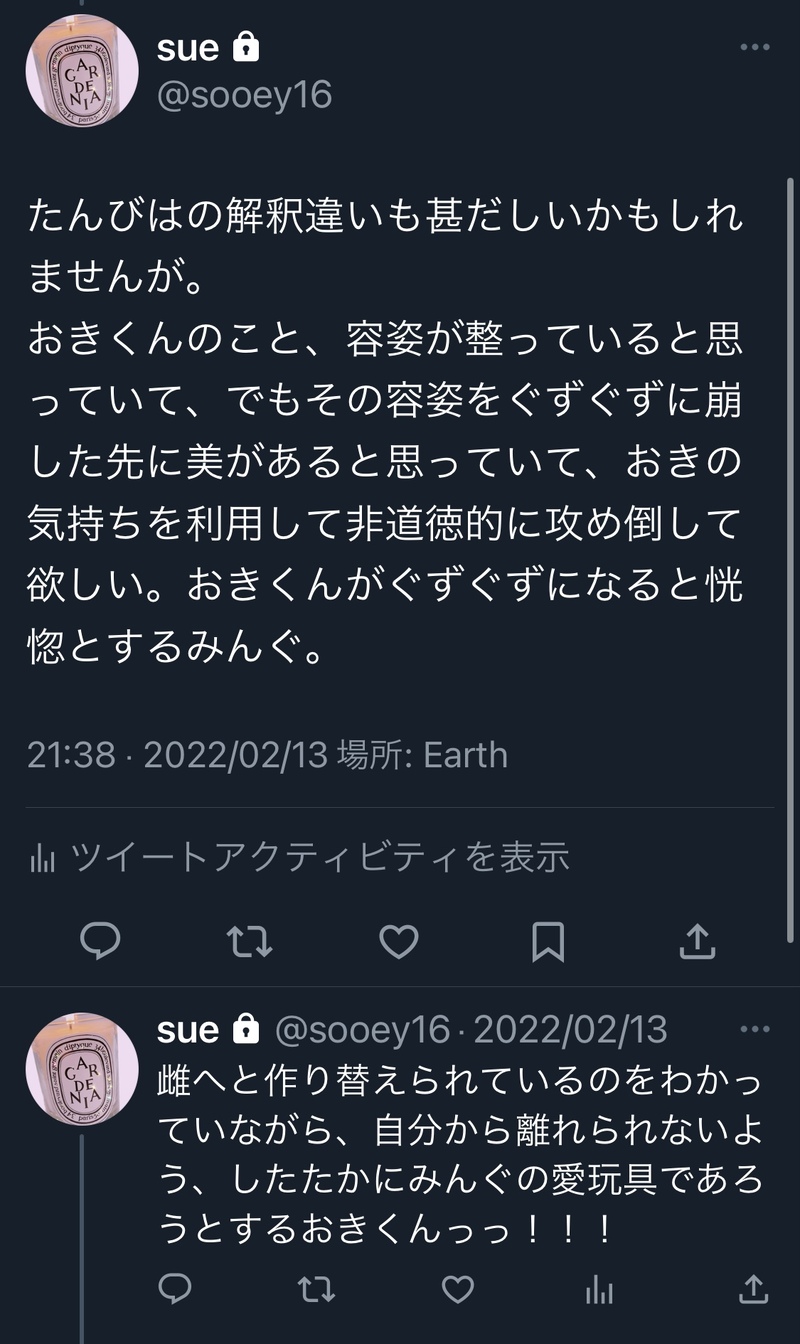Open sue's avatar on the reply tweet
Image resolution: width=800 pixels, height=1344 pixels.
(x=82, y=1068)
